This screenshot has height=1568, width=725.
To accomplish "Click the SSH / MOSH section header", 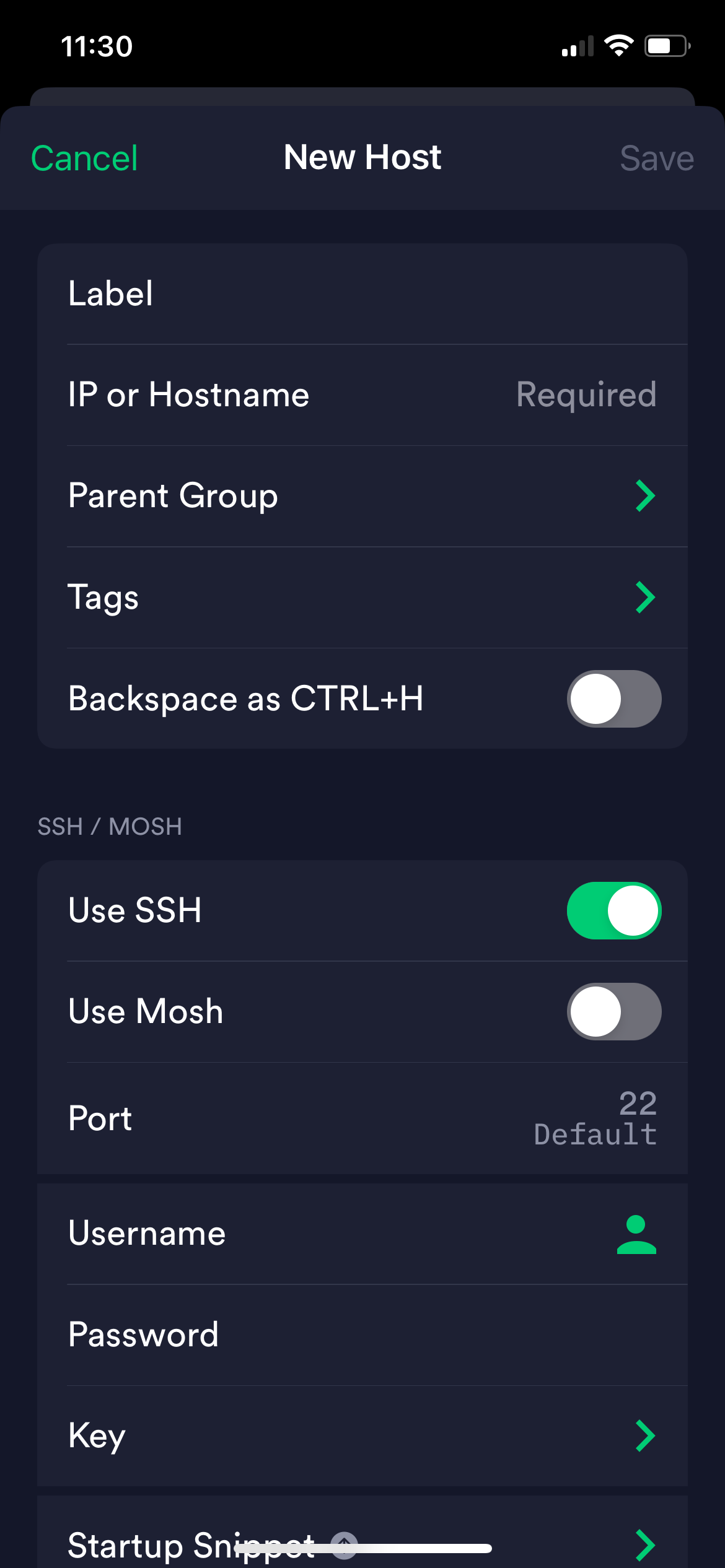I will click(110, 826).
